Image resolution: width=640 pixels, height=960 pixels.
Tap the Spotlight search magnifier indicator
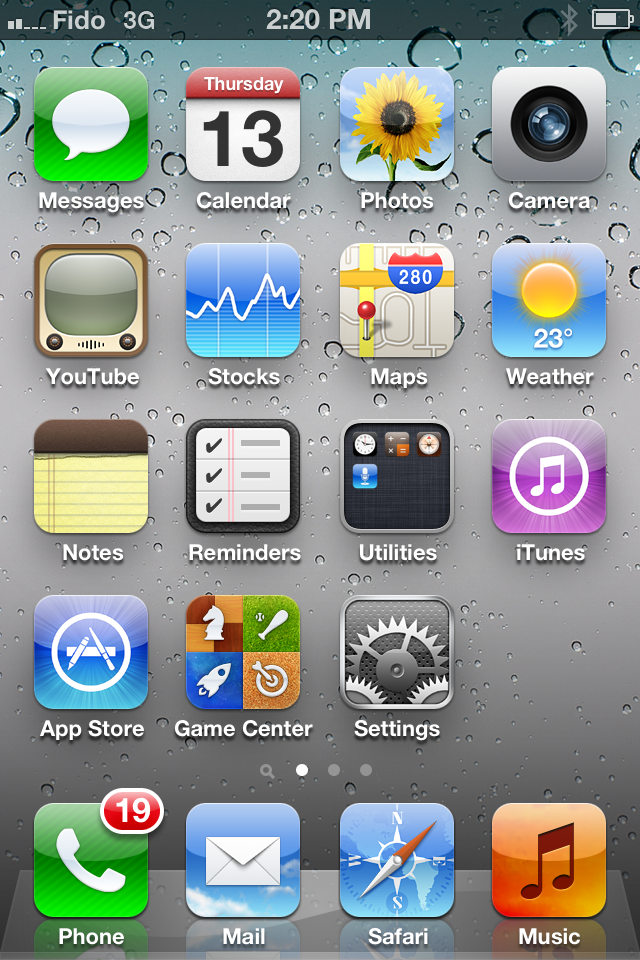(267, 771)
